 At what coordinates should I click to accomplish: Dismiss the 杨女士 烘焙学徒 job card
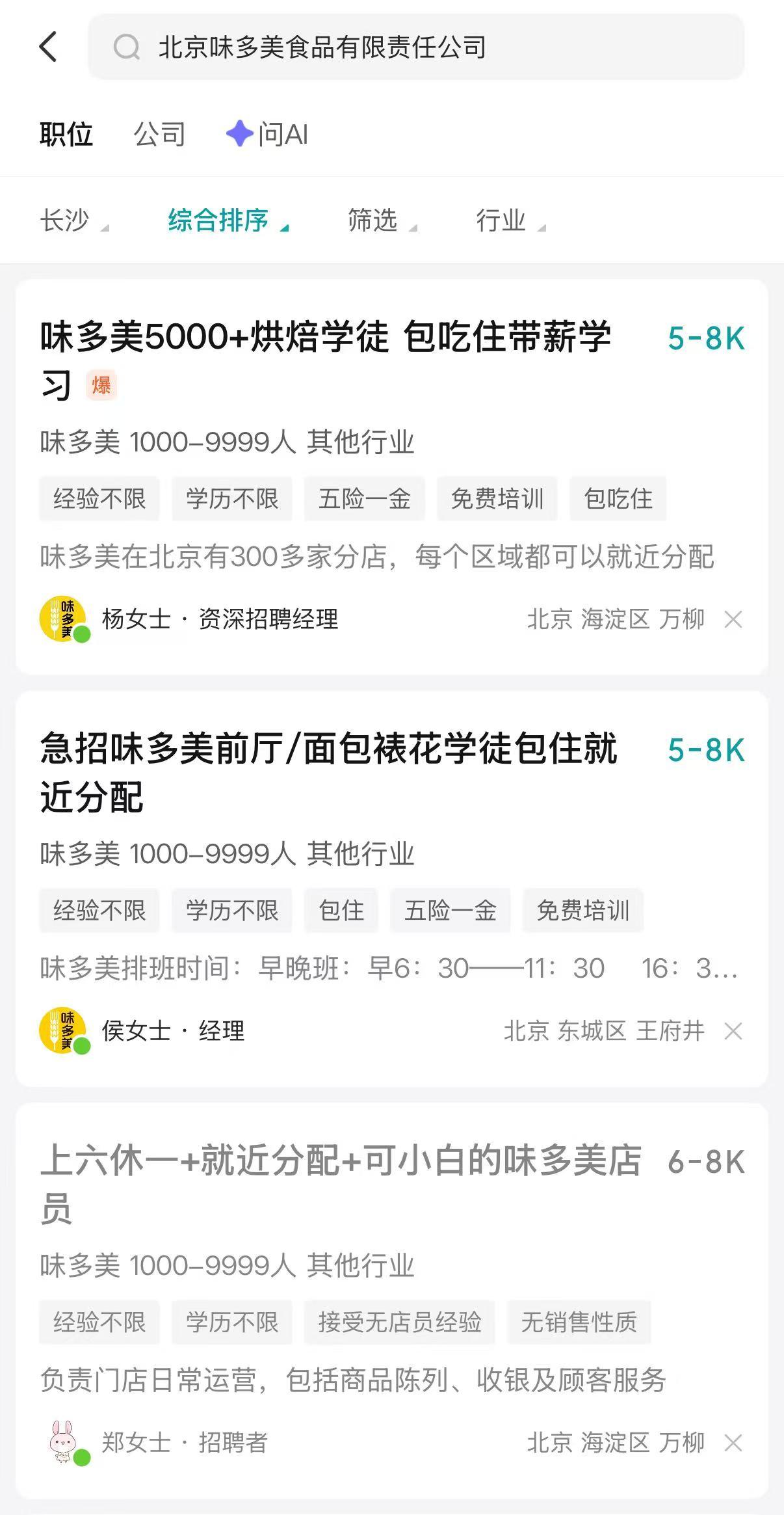point(733,619)
